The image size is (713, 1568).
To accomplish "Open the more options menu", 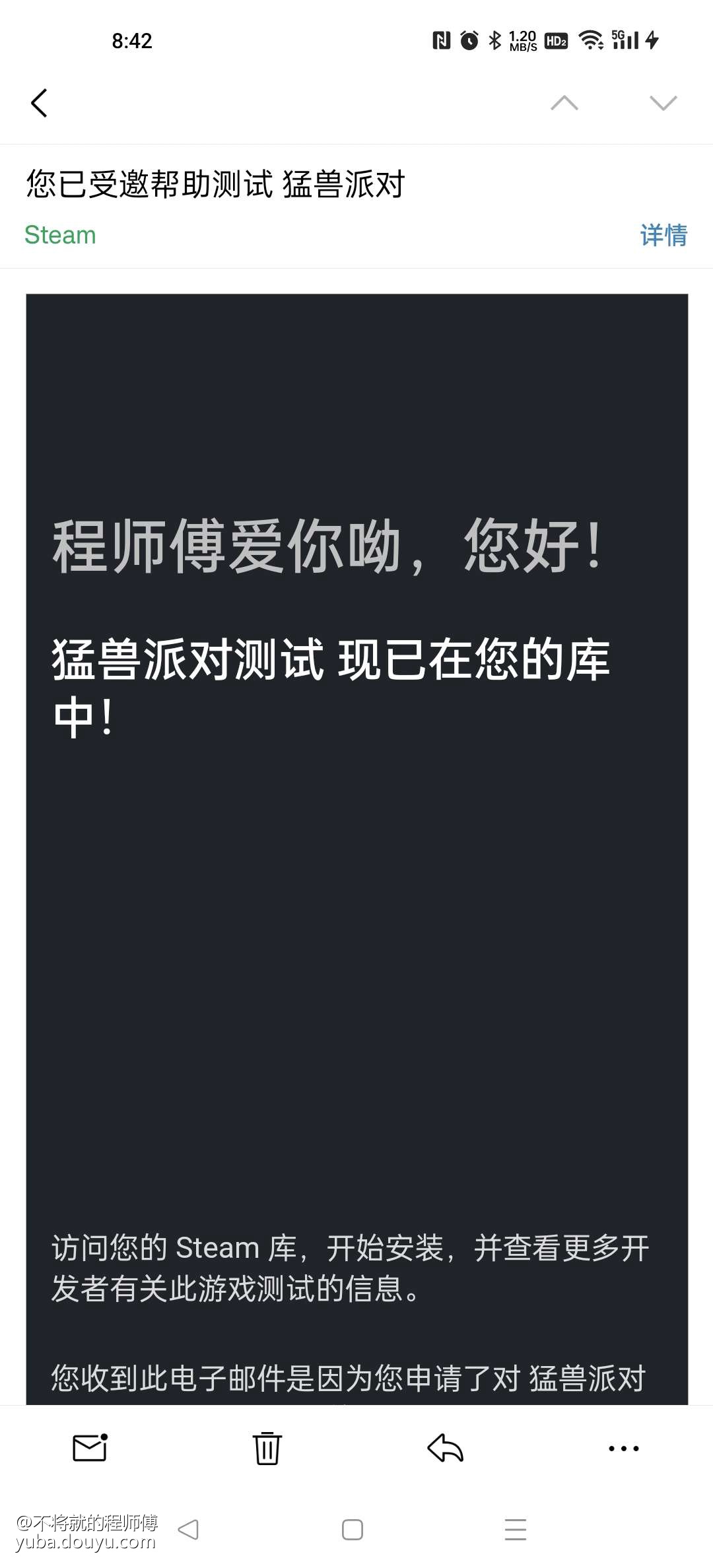I will (623, 1448).
